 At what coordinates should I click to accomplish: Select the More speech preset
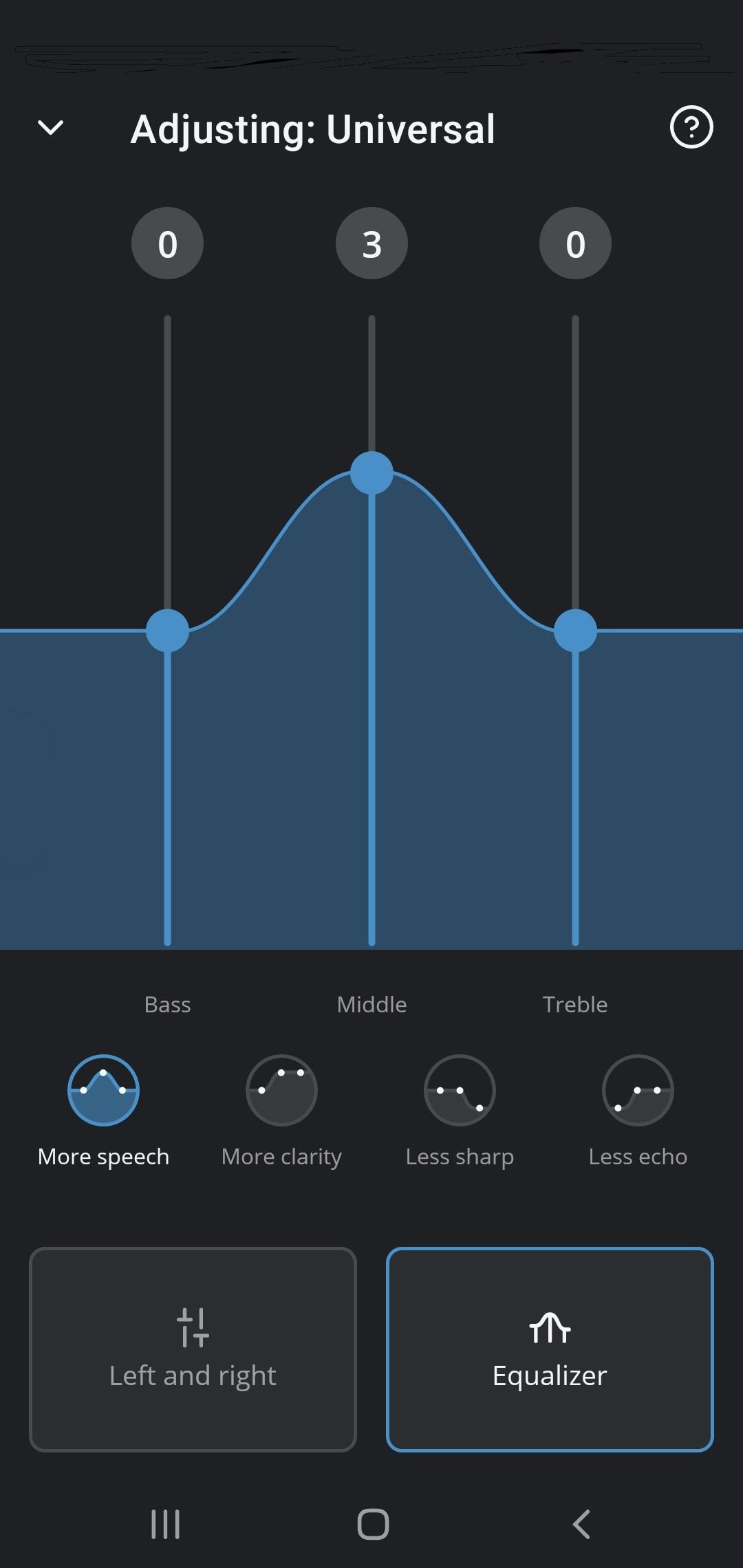pyautogui.click(x=103, y=1090)
